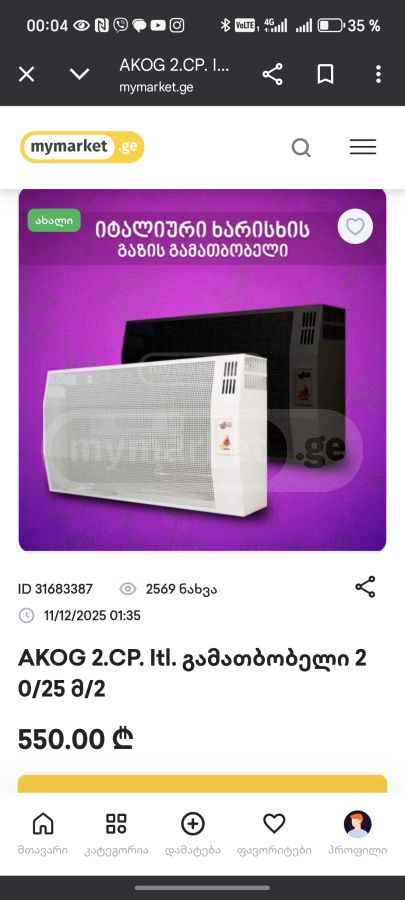Close the in-app browser tab

tap(26, 74)
